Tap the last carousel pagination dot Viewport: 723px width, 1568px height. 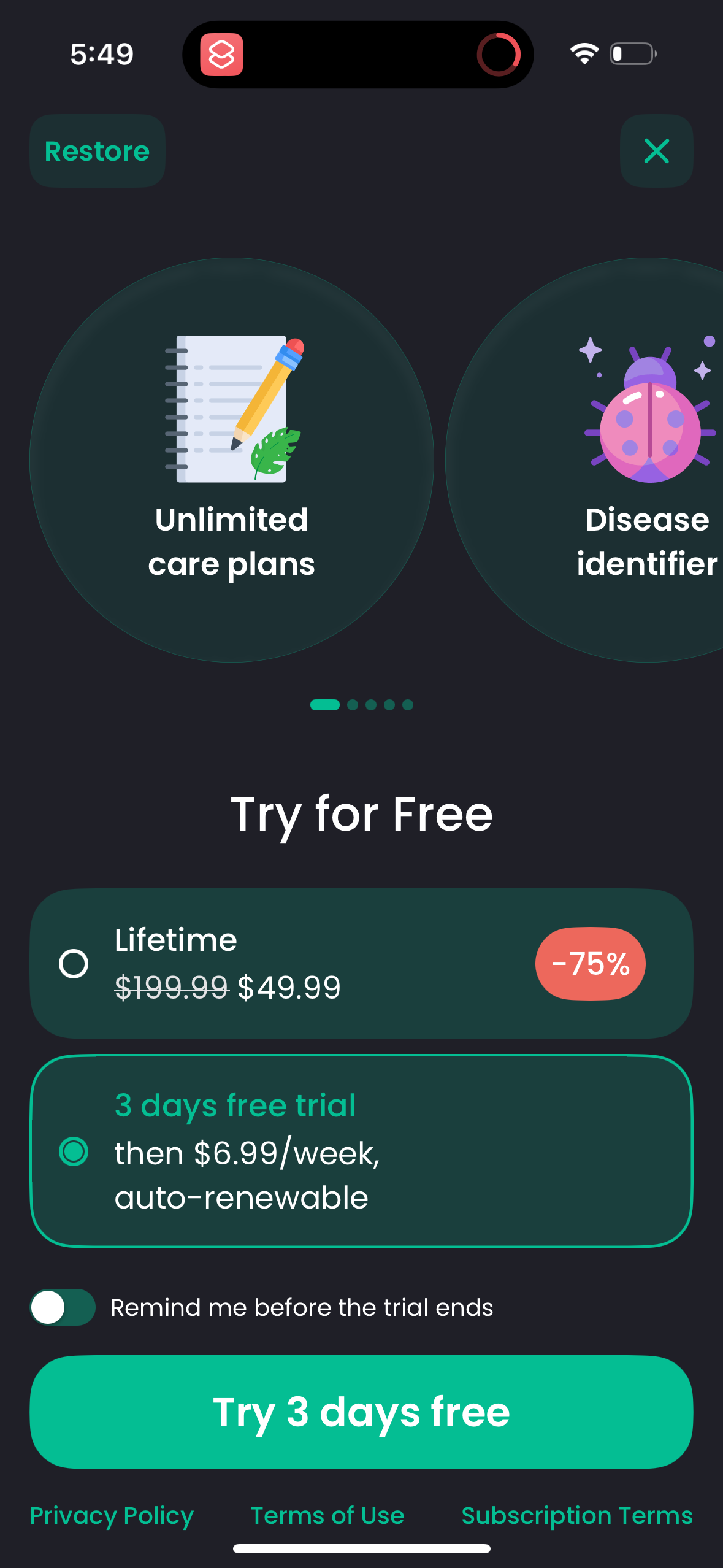coord(407,705)
